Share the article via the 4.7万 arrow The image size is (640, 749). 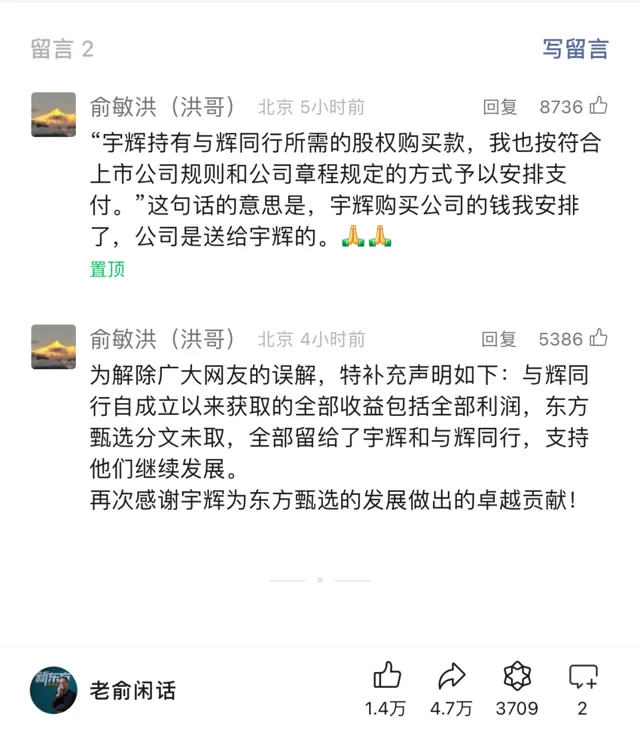[452, 678]
